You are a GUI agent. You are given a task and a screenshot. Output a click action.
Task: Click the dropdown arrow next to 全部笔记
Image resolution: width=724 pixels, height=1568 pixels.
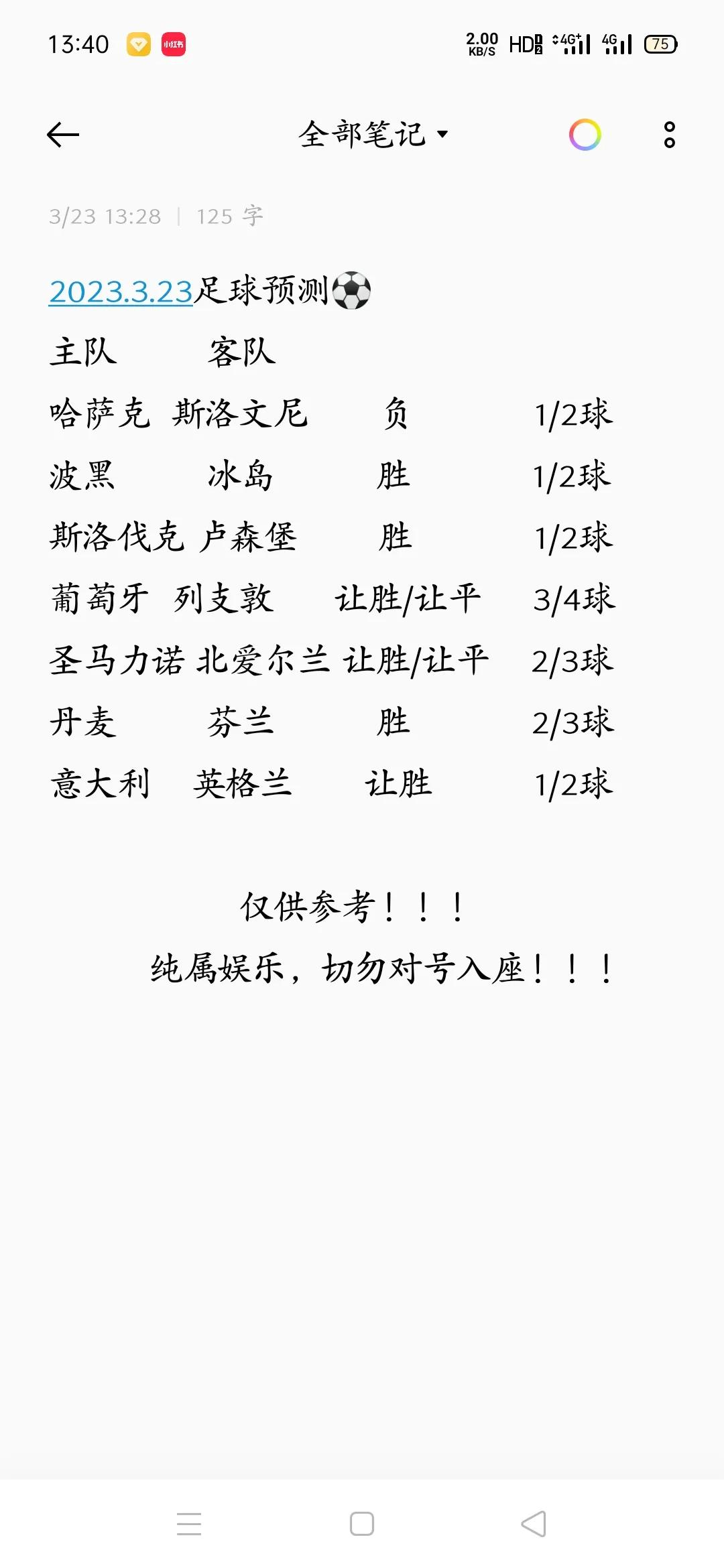[444, 135]
